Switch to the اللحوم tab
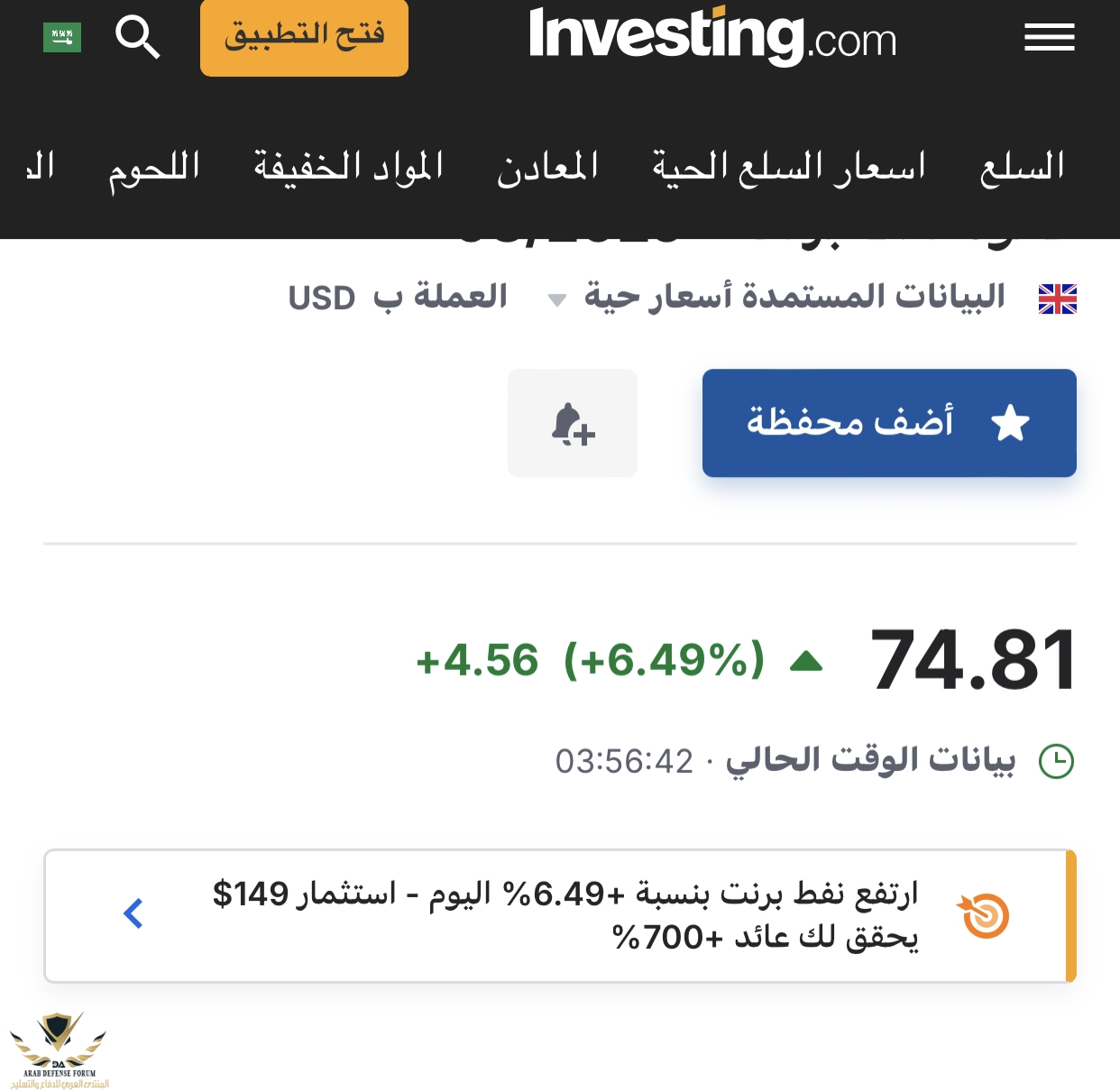1120x1092 pixels. click(x=154, y=168)
